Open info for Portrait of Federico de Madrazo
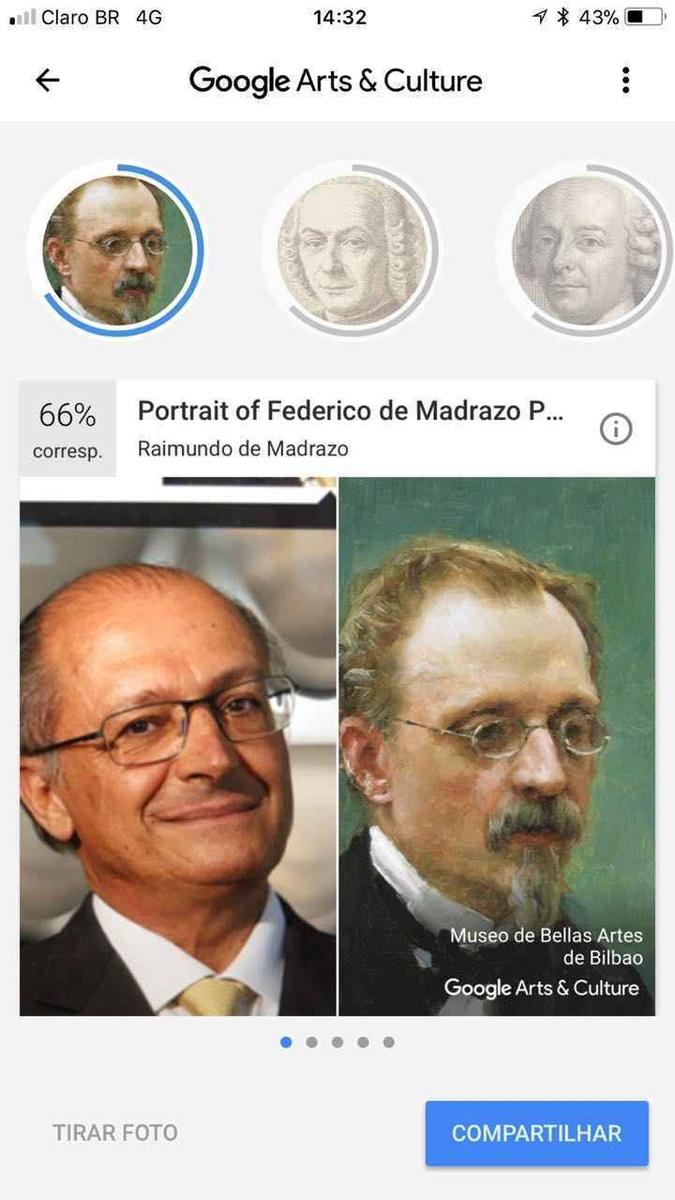 coord(615,429)
